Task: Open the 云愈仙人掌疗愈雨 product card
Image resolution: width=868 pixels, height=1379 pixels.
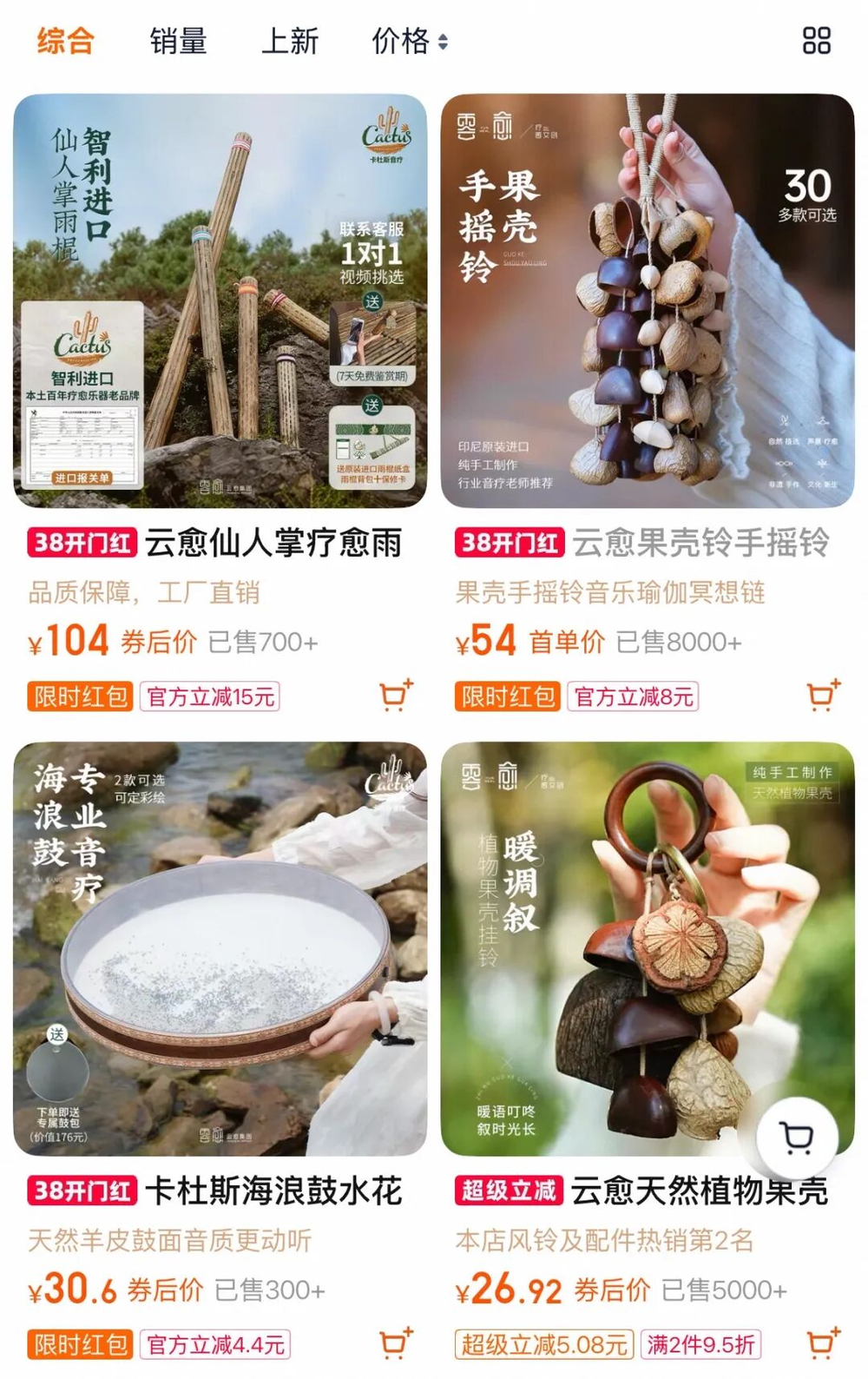Action: (220, 300)
